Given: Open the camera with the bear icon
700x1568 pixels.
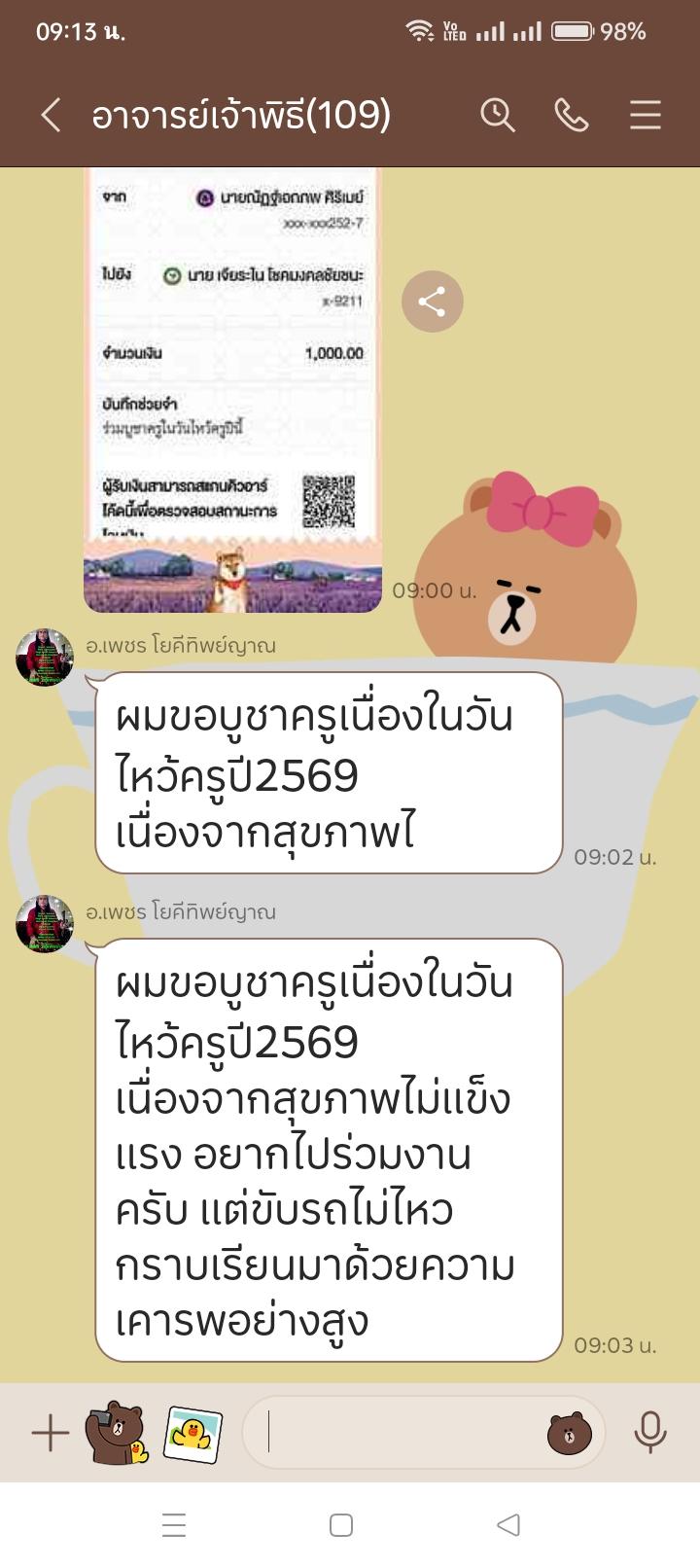Looking at the screenshot, I should coord(117,1433).
